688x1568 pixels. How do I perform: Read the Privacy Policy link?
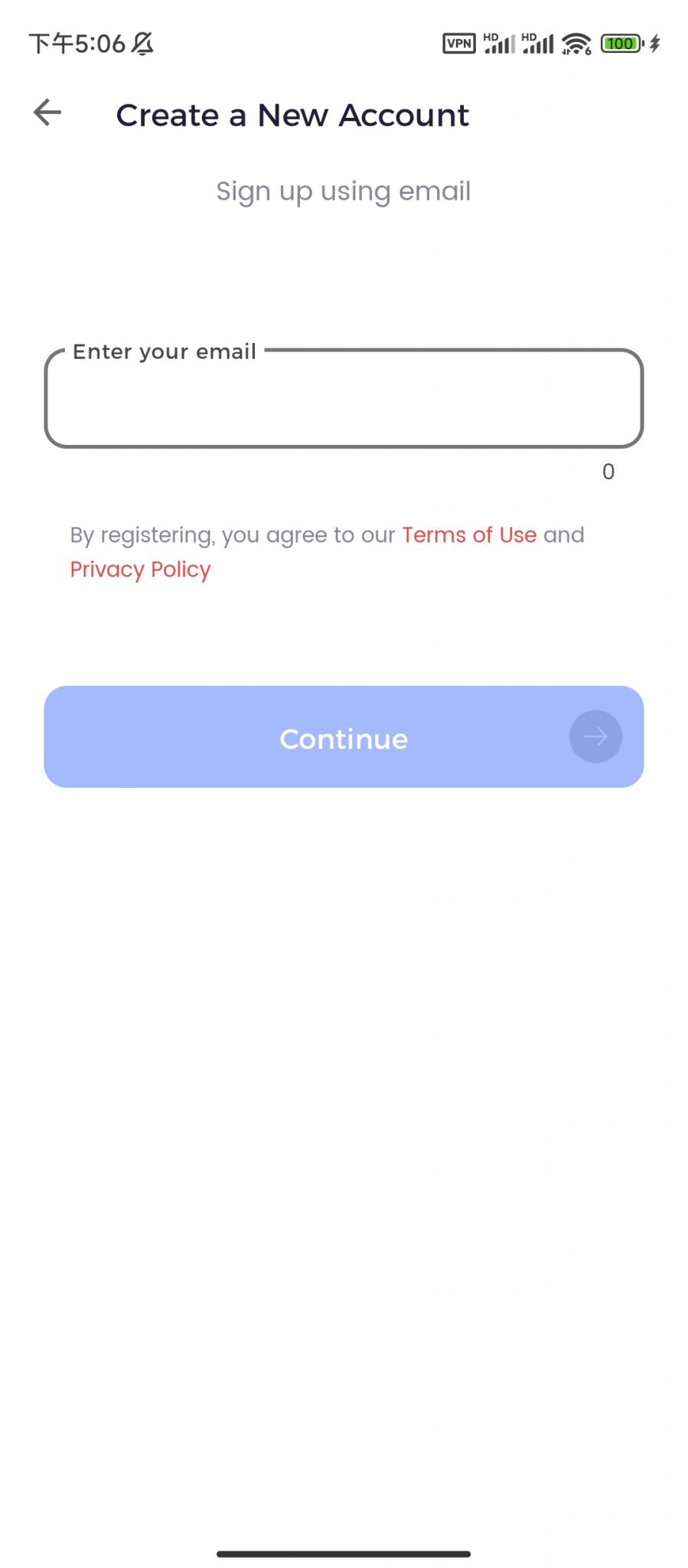(140, 570)
